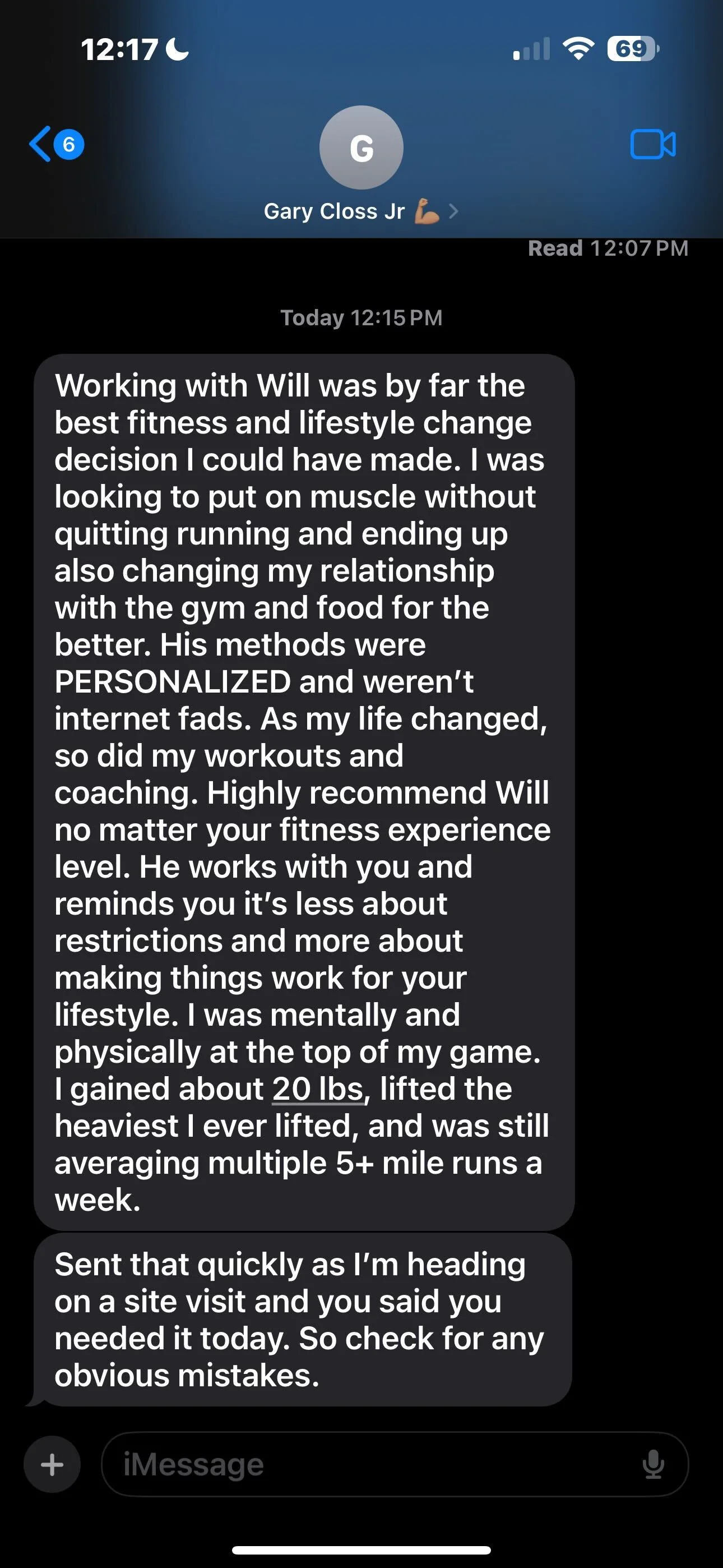The width and height of the screenshot is (723, 1568).
Task: Record an audio message with microphone
Action: coord(653,1464)
